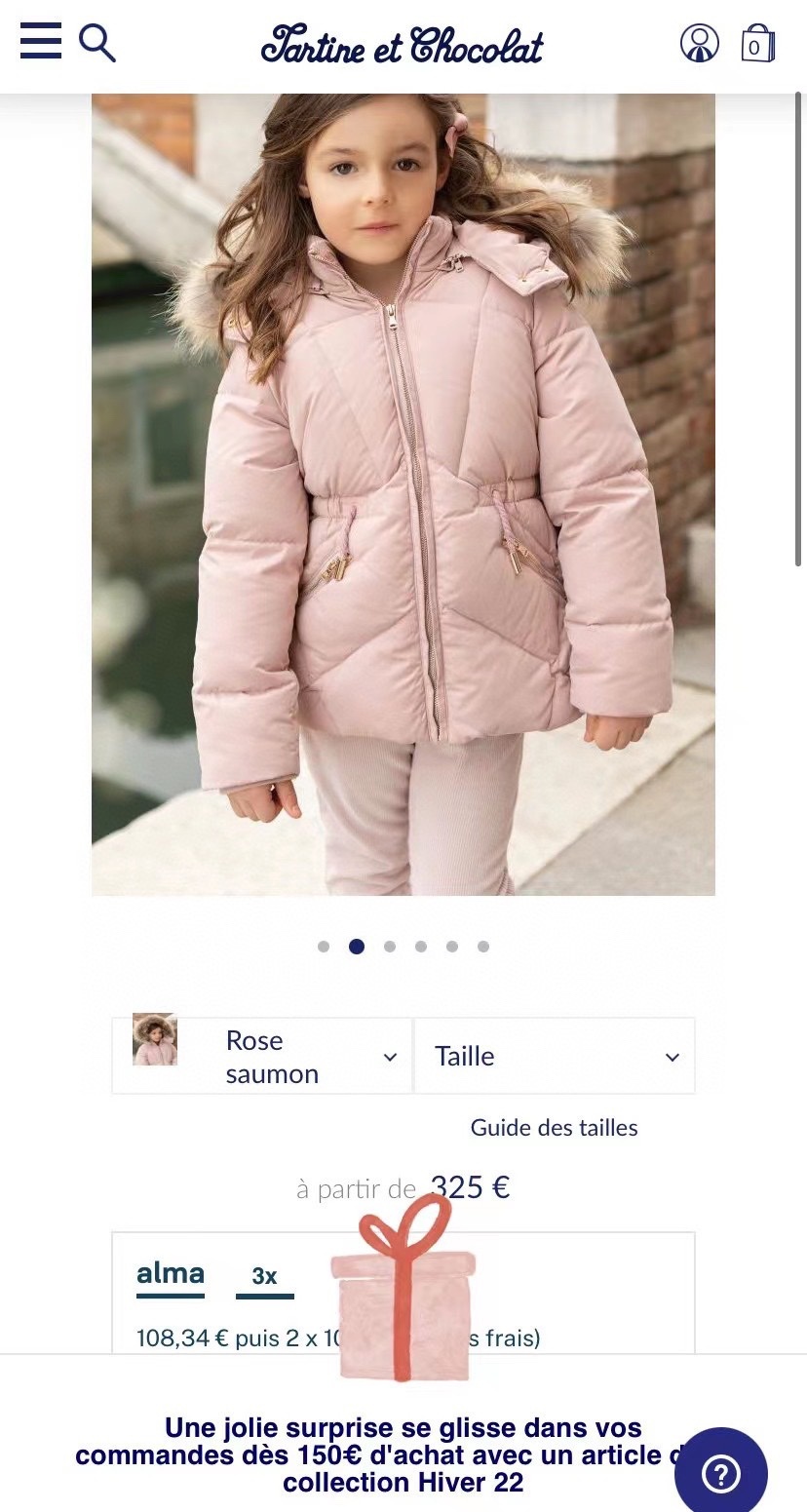Jump to the third product image dot

(390, 947)
